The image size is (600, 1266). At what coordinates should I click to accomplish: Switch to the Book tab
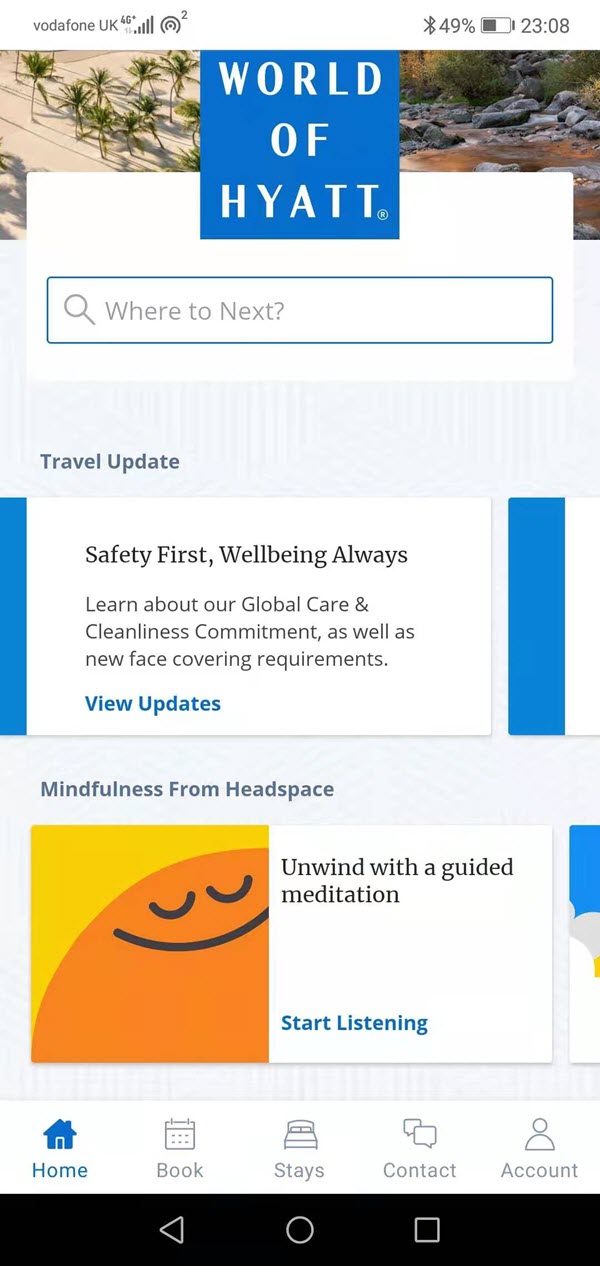(180, 1150)
